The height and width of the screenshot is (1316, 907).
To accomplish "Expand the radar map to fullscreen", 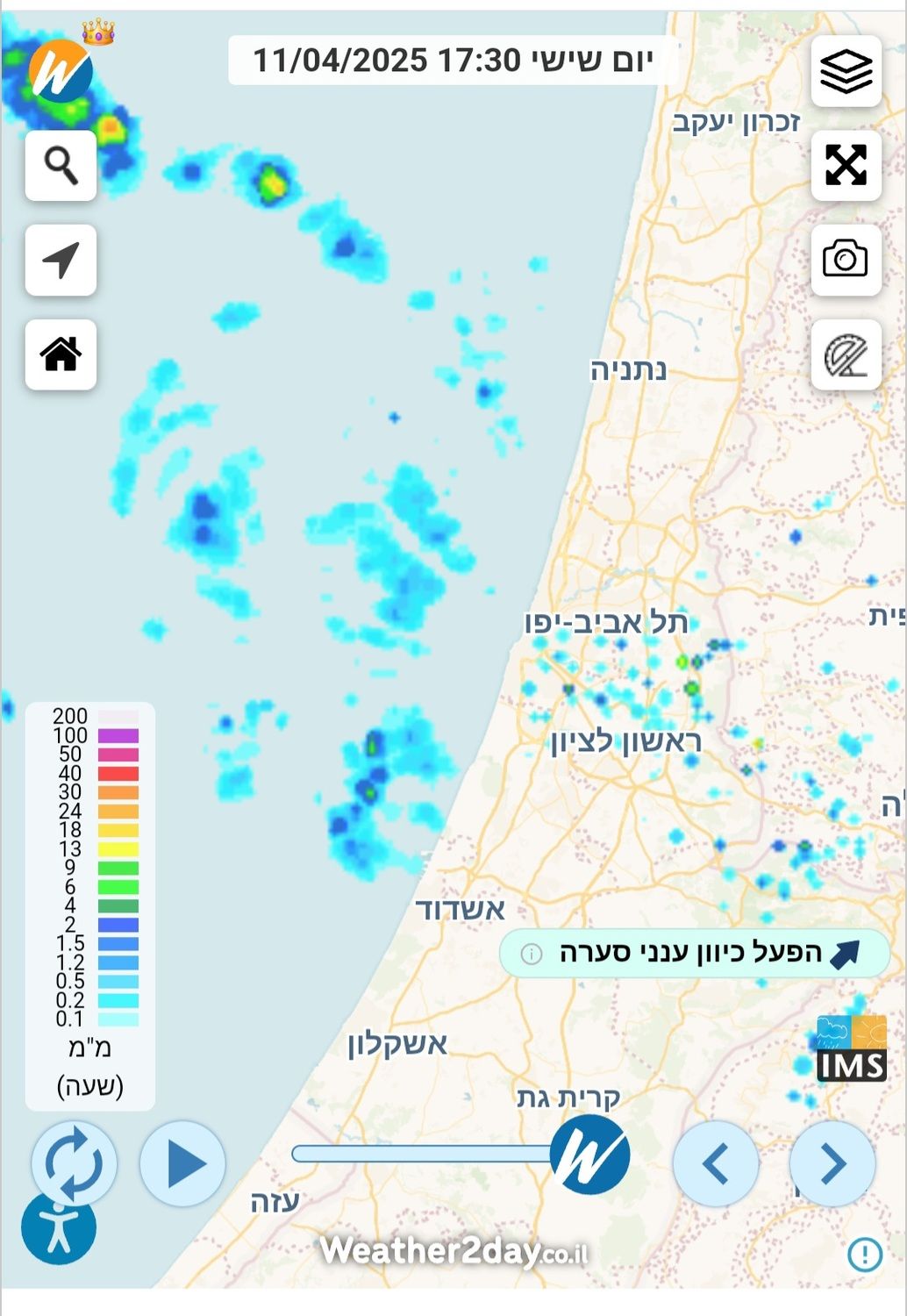I will 846,165.
